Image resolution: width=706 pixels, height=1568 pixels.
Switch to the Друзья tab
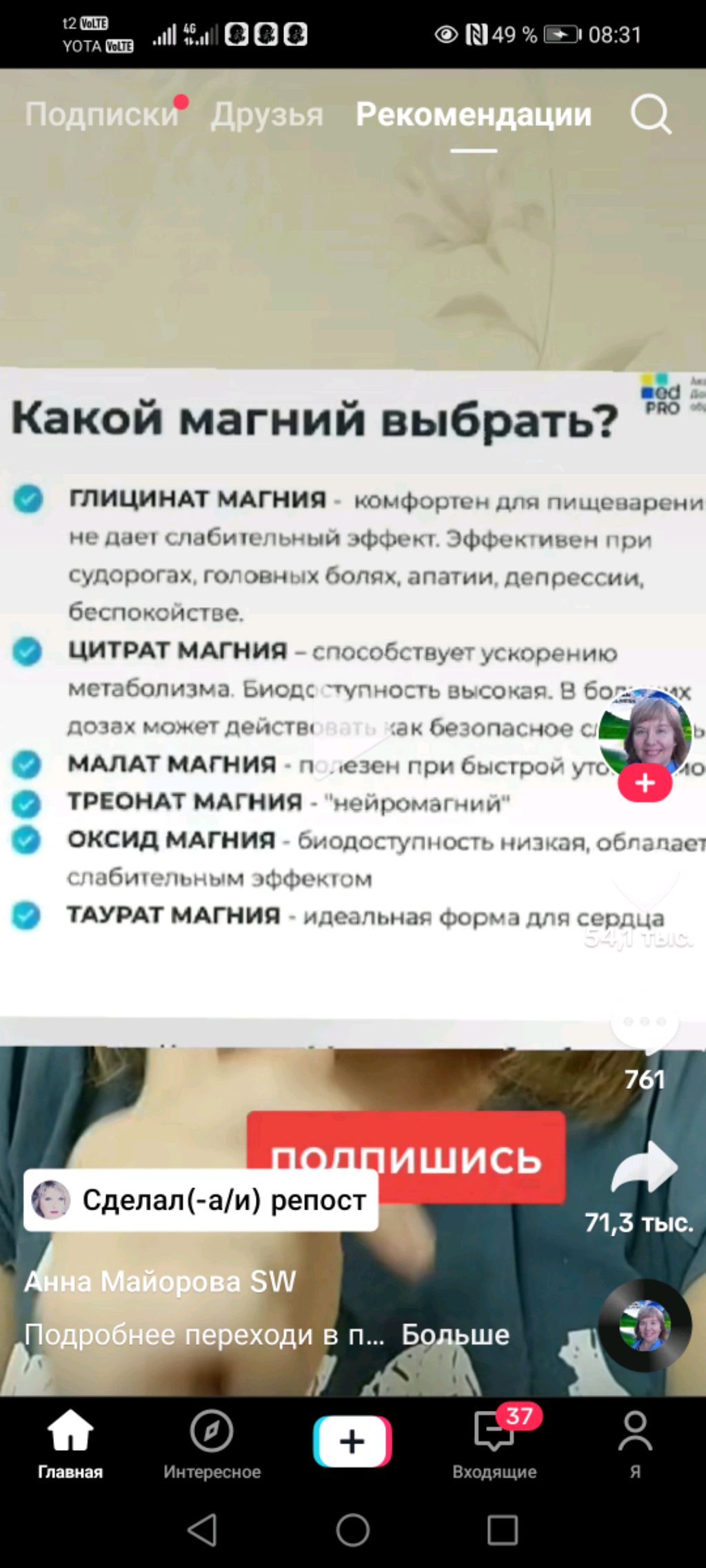267,114
